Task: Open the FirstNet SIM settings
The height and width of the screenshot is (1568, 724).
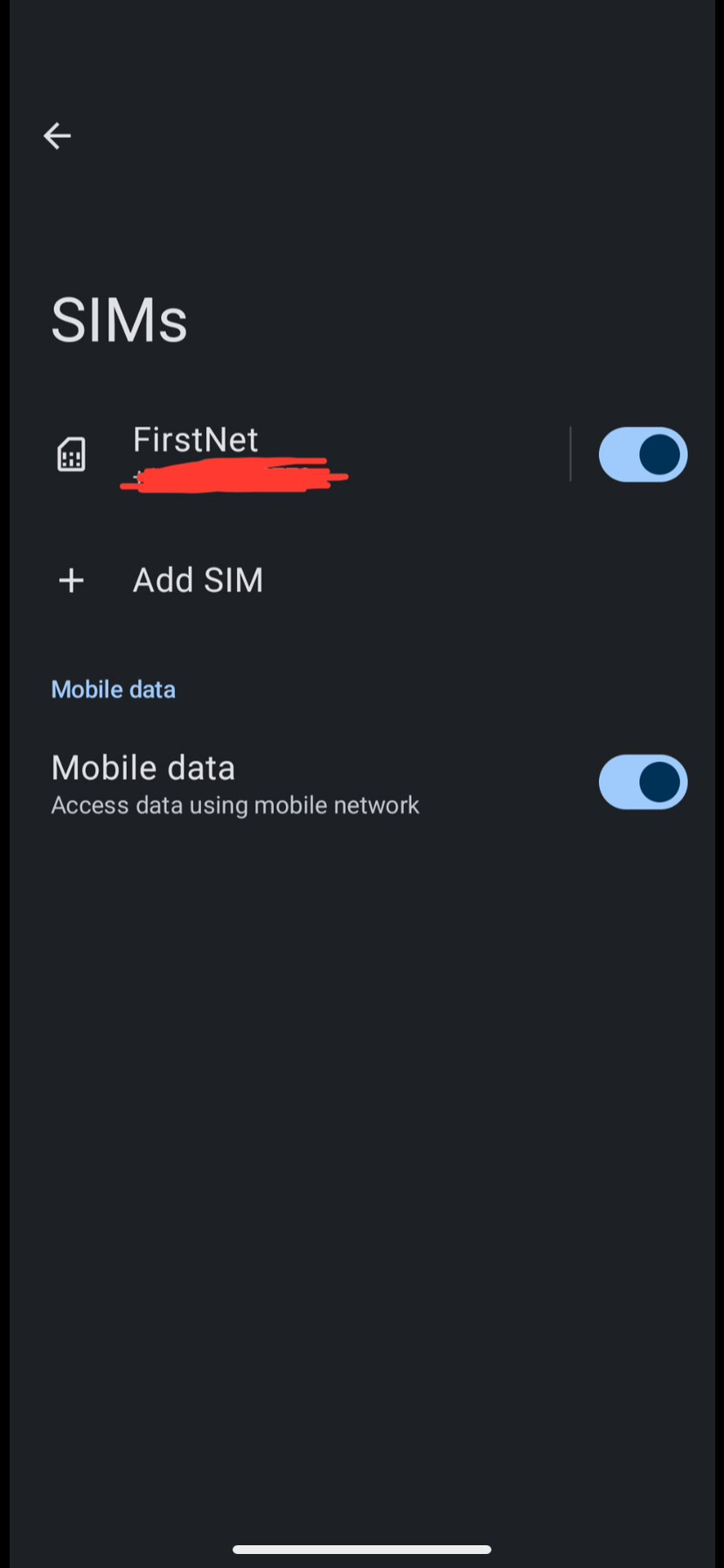Action: click(x=262, y=453)
